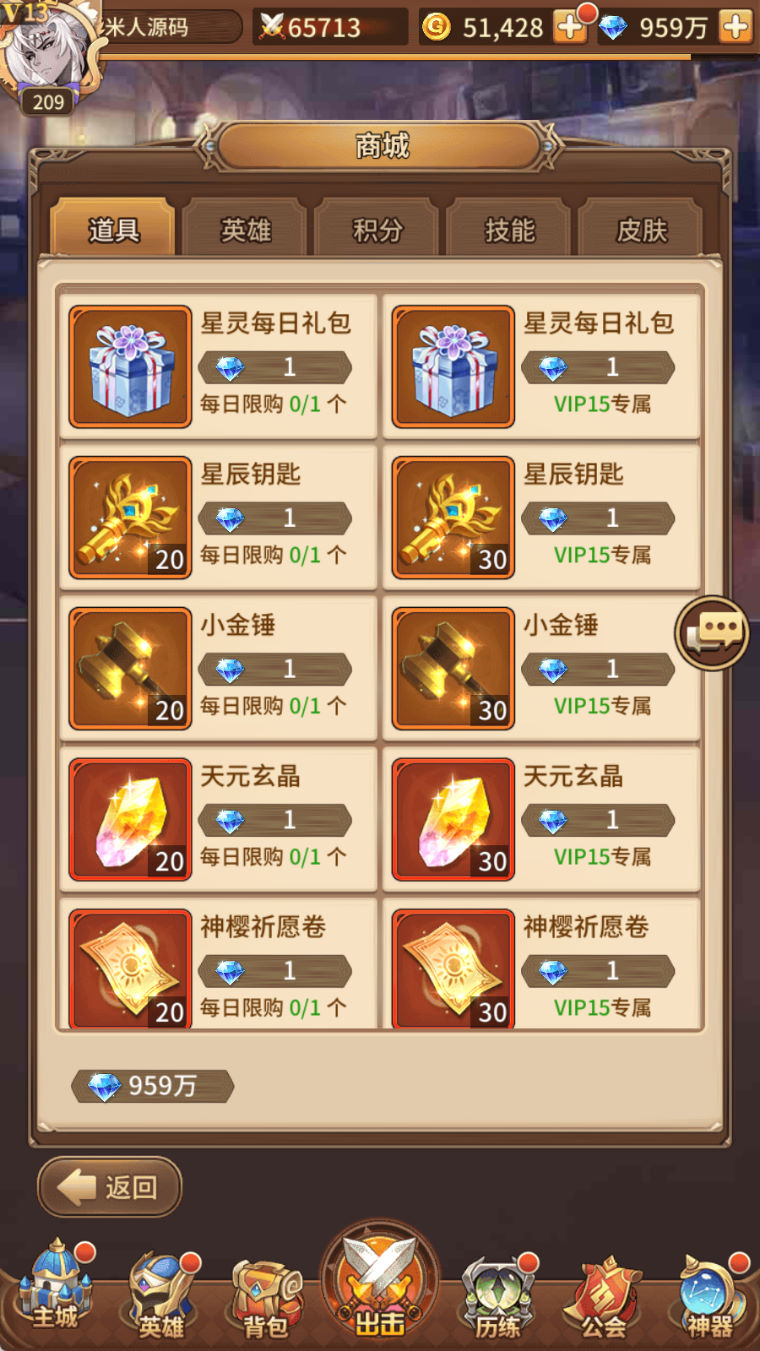Switch to the 积分 shop tab
Viewport: 760px width, 1351px height.
point(377,230)
